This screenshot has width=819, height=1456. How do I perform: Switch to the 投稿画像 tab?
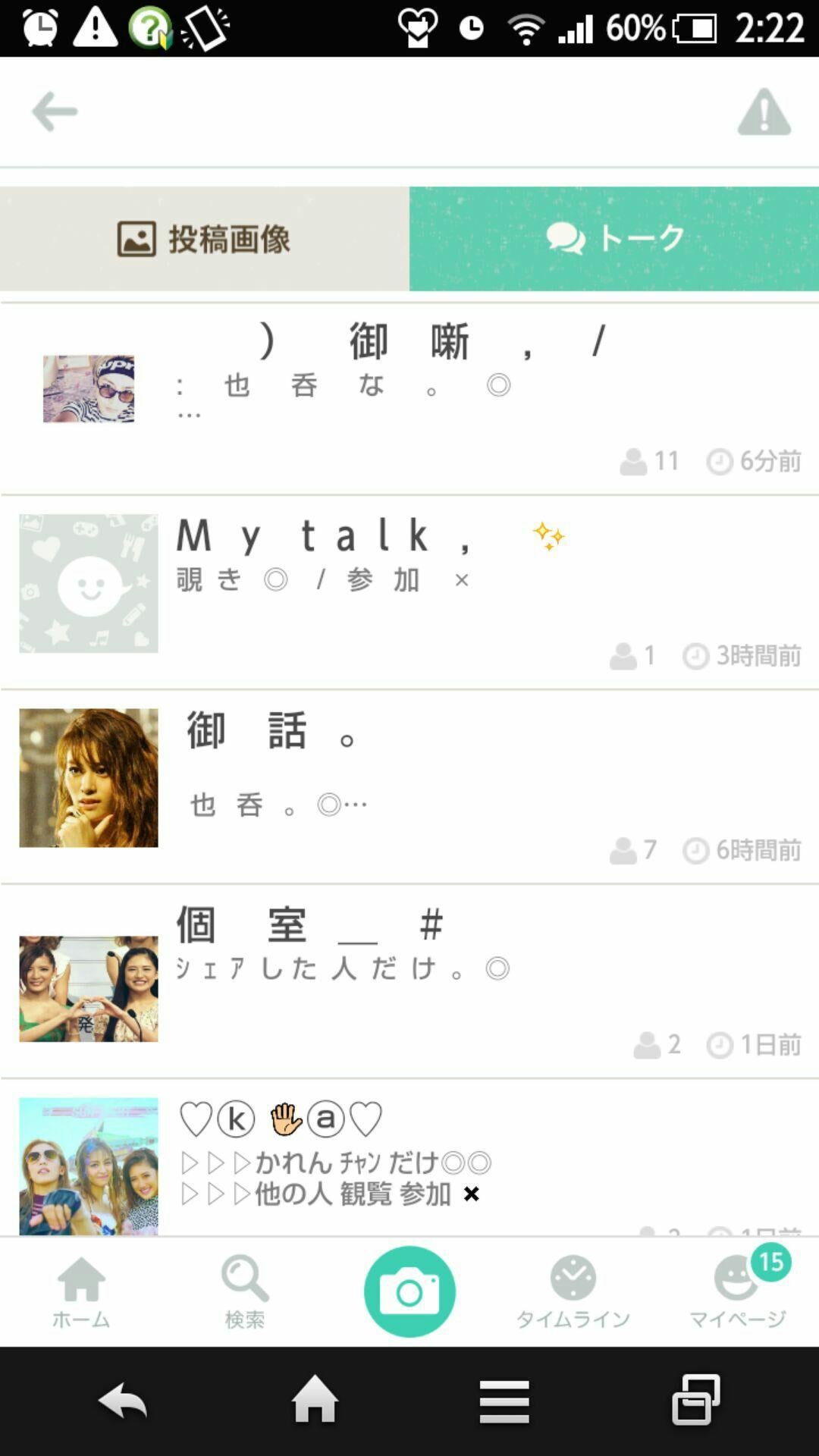[x=204, y=239]
